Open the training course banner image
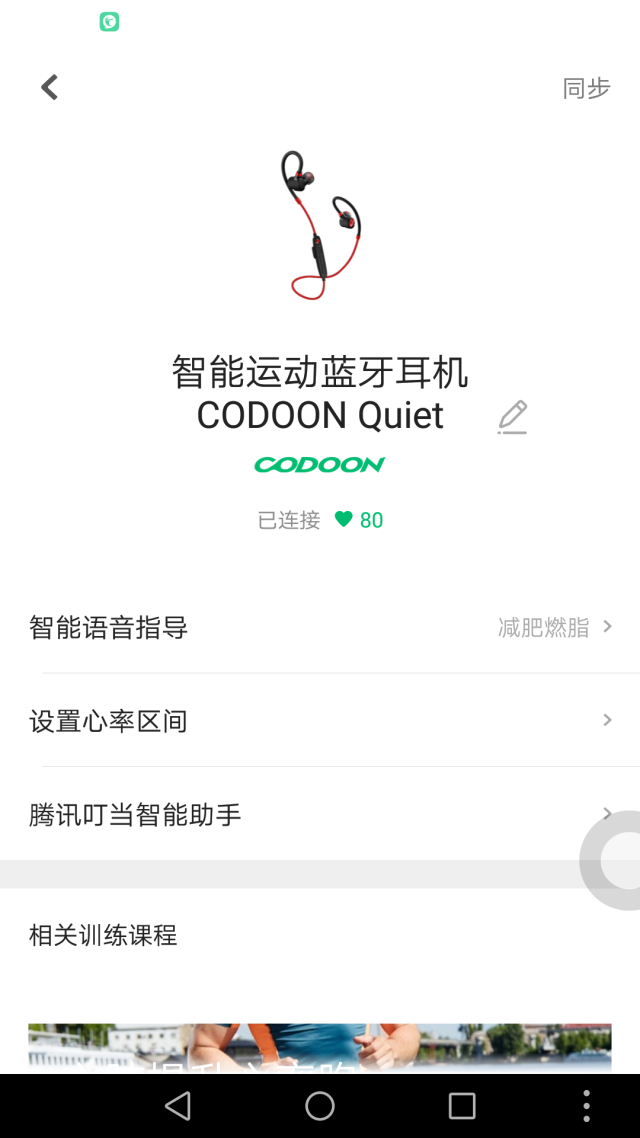640x1138 pixels. point(320,1048)
